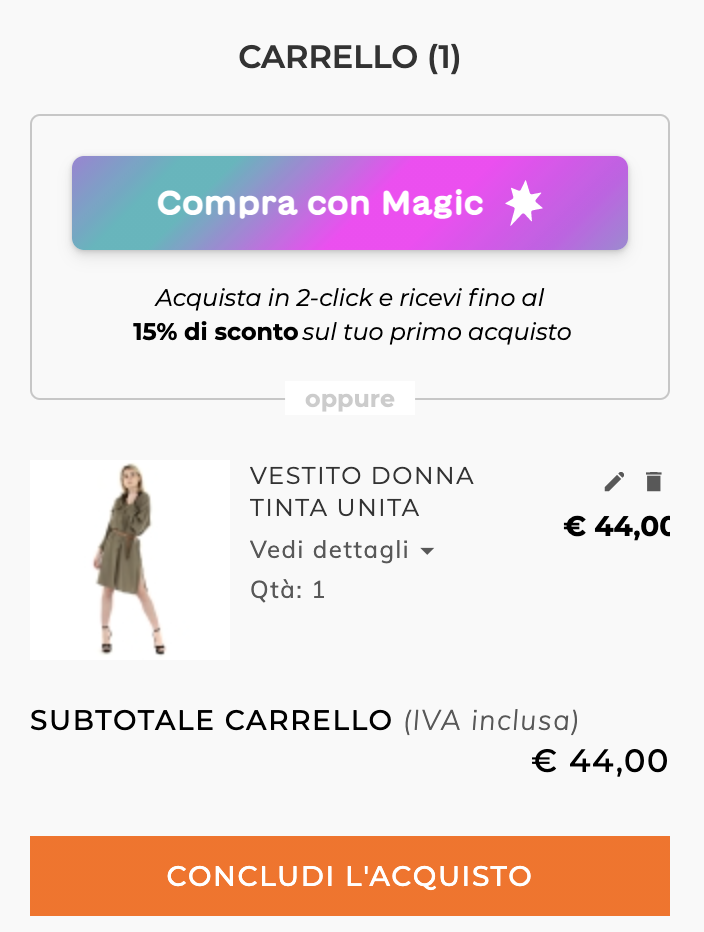
Task: Tap the Compra con Magic button
Action: [x=349, y=203]
